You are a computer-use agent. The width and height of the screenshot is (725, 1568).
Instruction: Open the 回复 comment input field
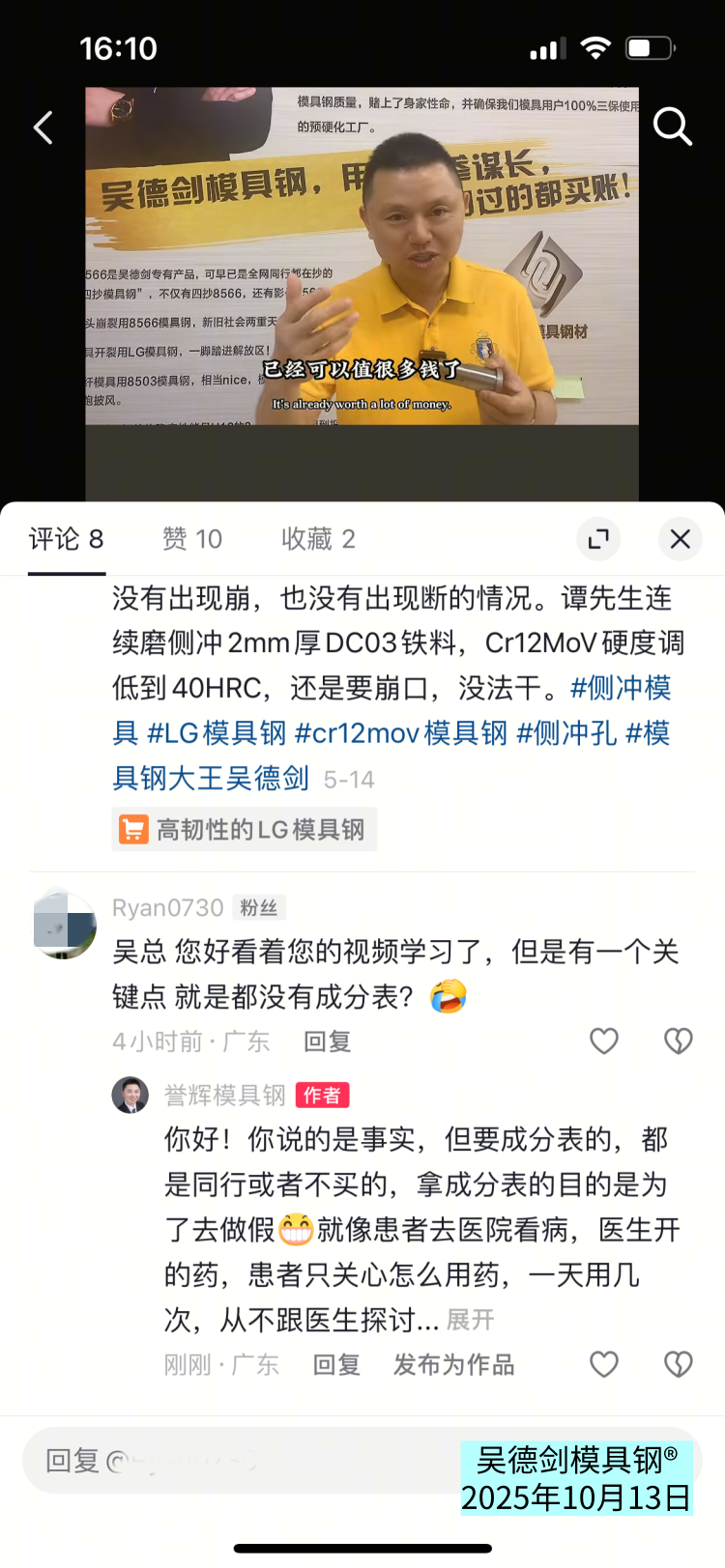point(242,1460)
